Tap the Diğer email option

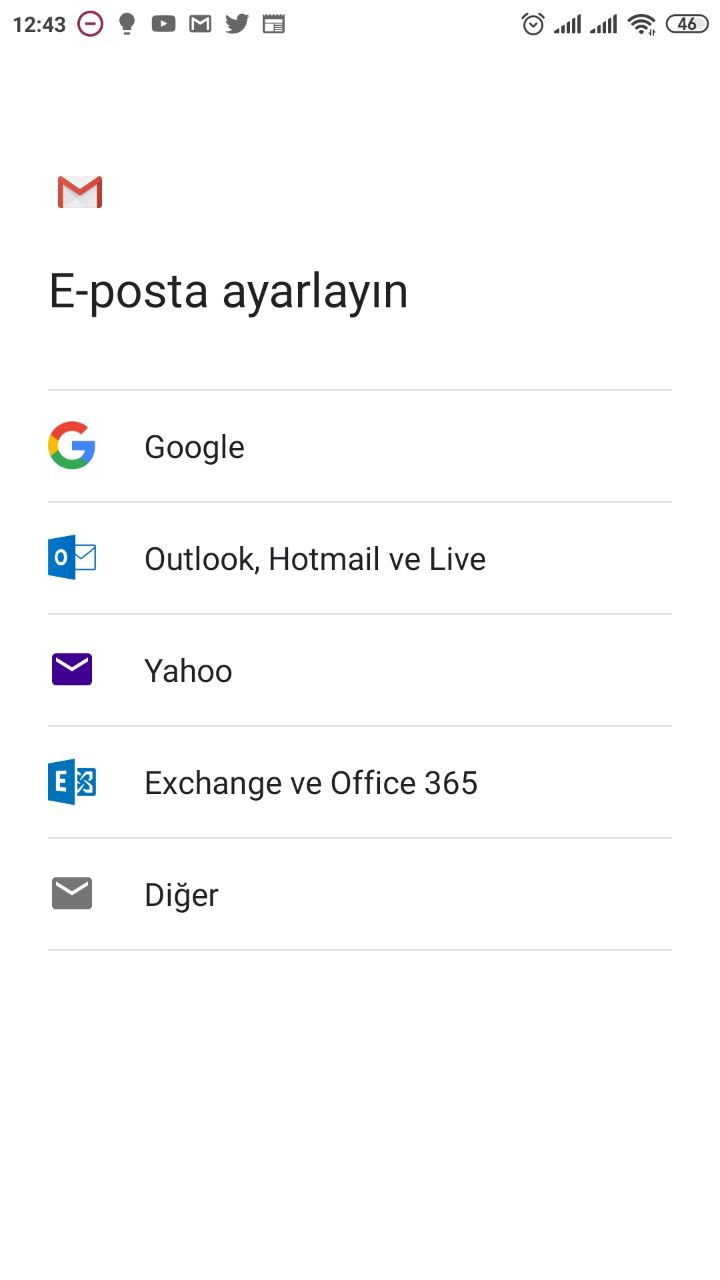tap(360, 894)
